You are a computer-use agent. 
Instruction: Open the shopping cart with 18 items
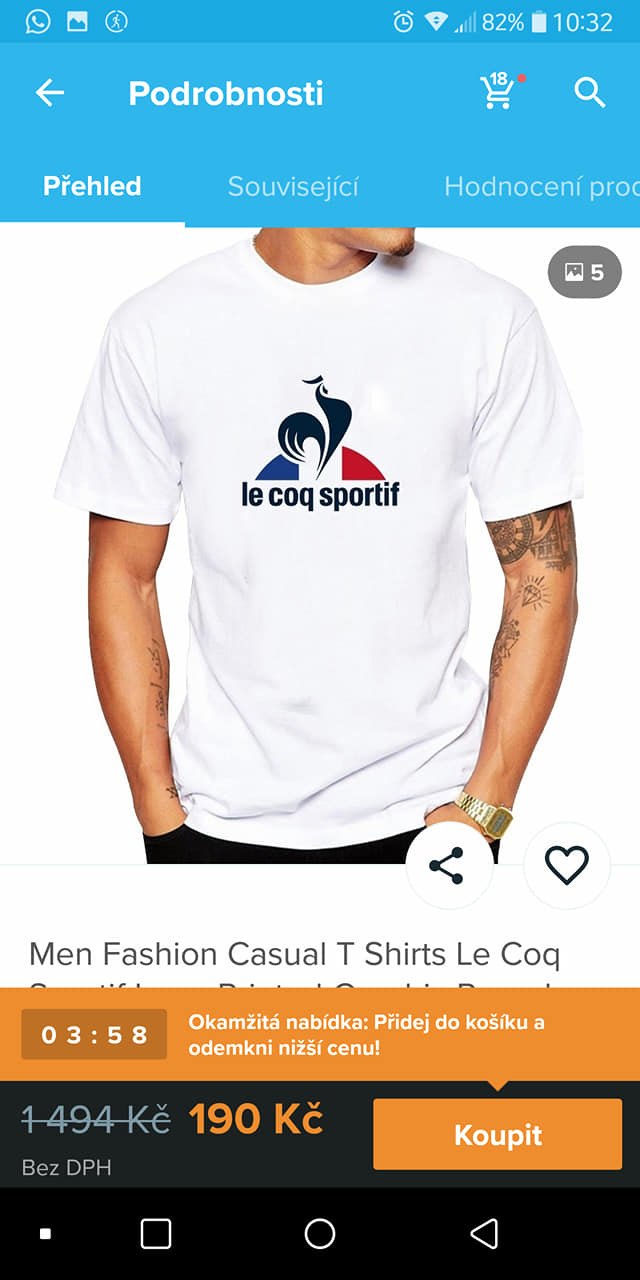click(x=498, y=92)
